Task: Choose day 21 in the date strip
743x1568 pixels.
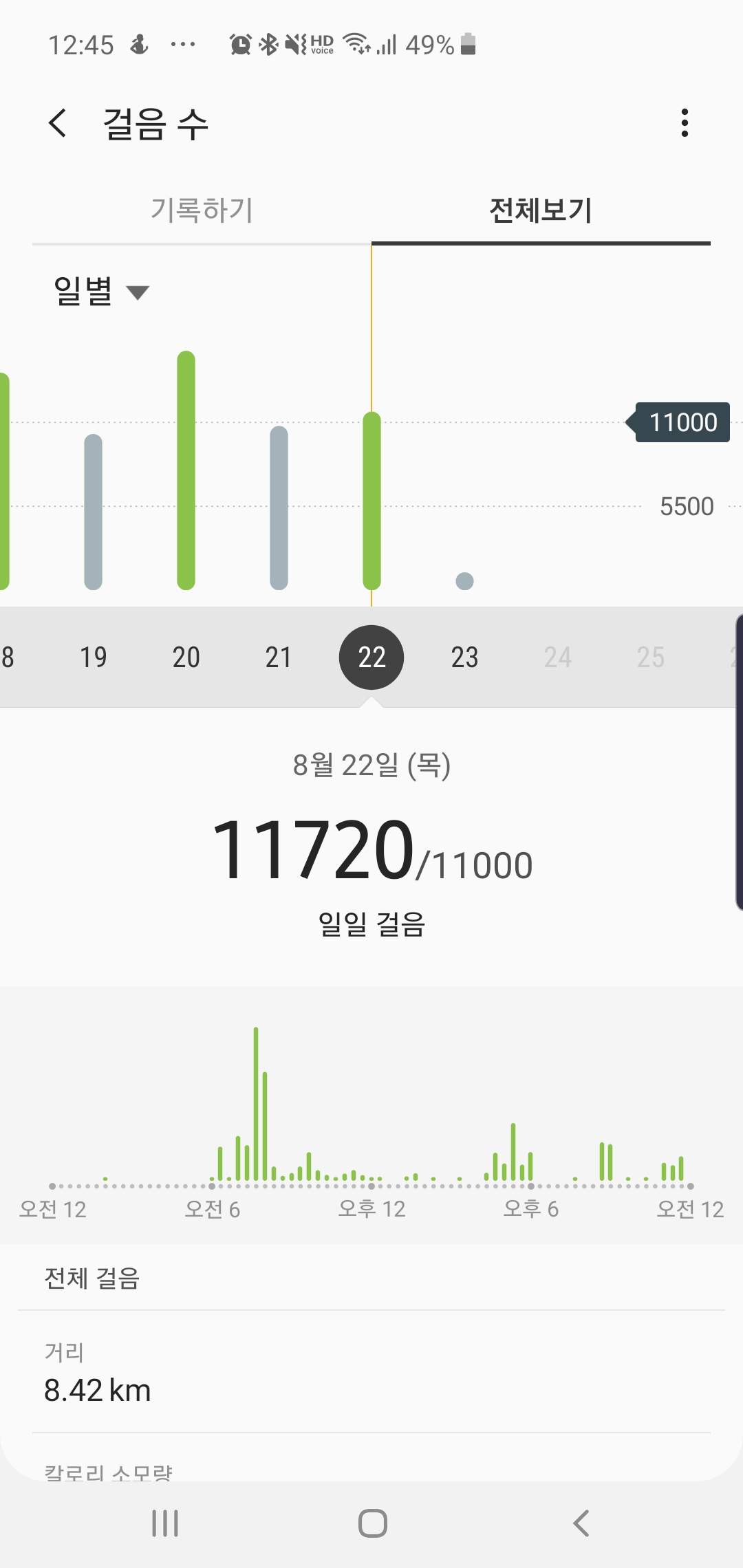Action: coord(279,657)
